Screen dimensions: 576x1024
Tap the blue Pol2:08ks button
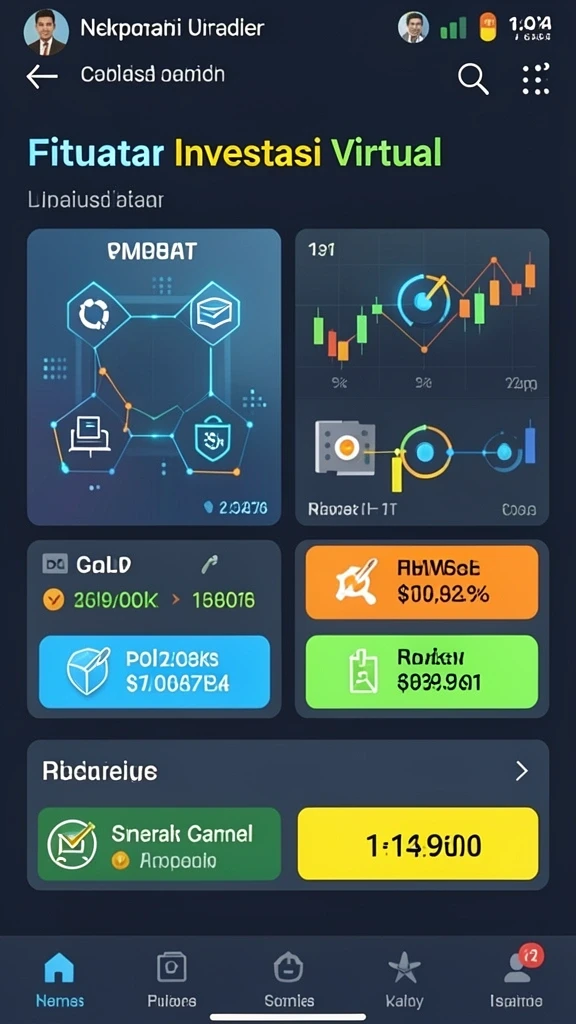(154, 671)
